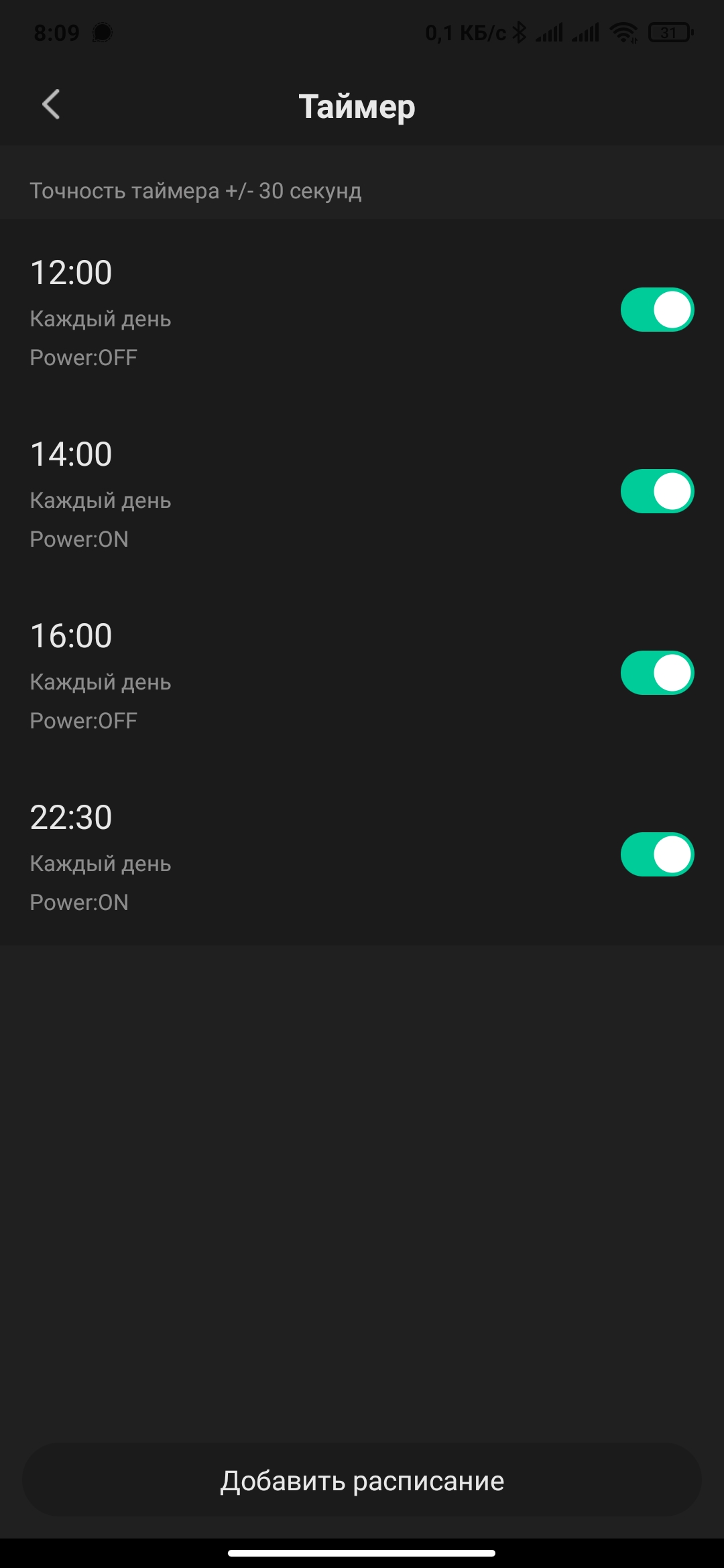Turn off the 14:00 Power:ON schedule
Screen dimensions: 724x1568
[657, 491]
